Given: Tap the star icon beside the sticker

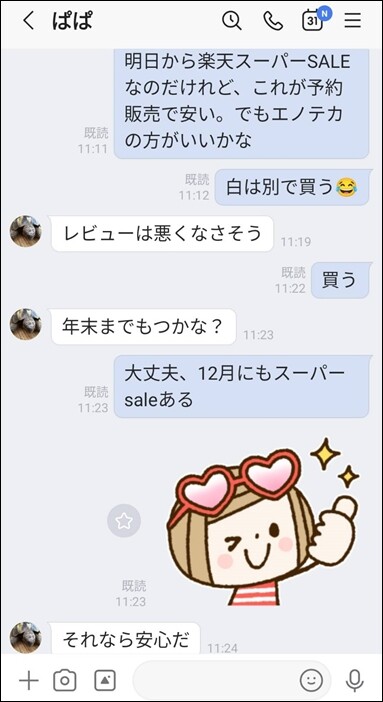Looking at the screenshot, I should [x=124, y=520].
